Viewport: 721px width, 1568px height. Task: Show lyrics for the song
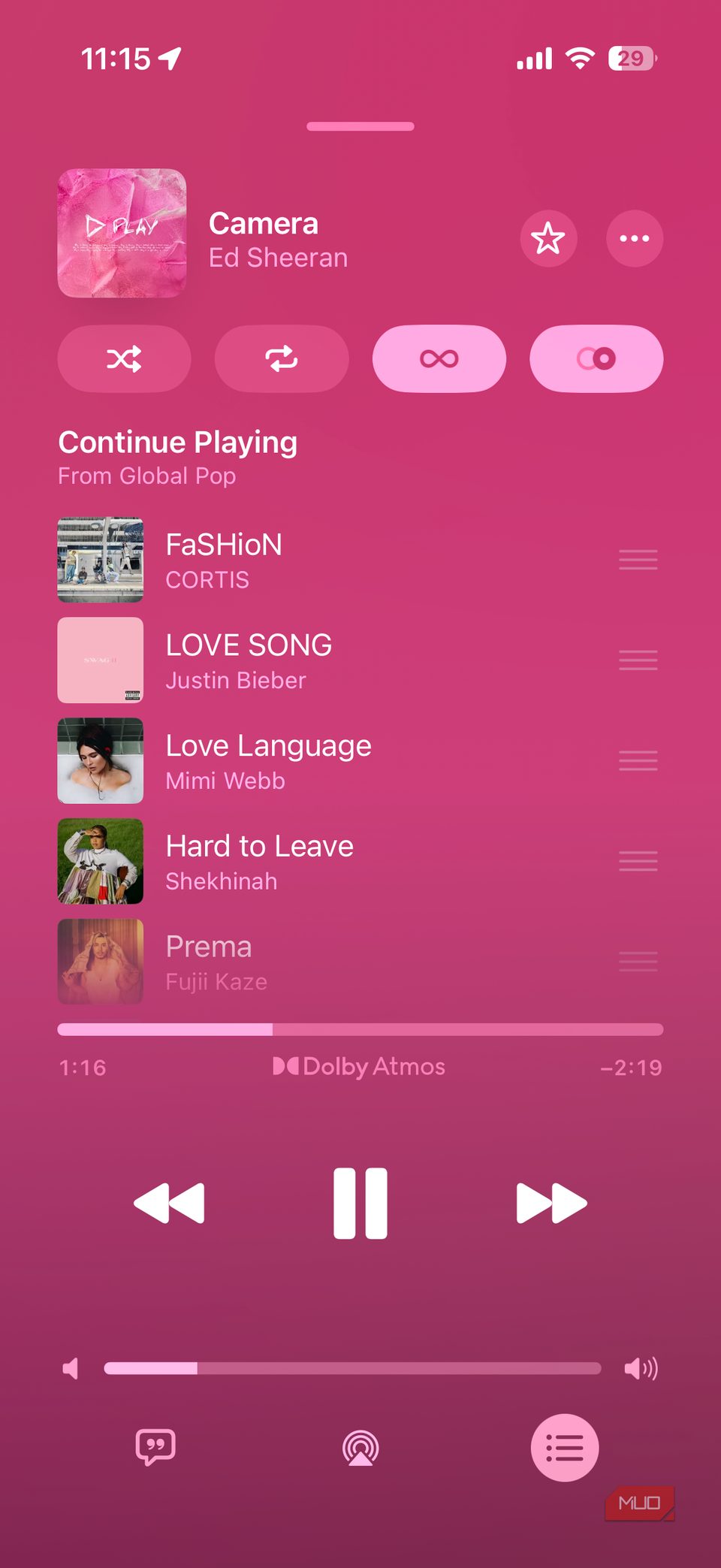pos(155,1447)
